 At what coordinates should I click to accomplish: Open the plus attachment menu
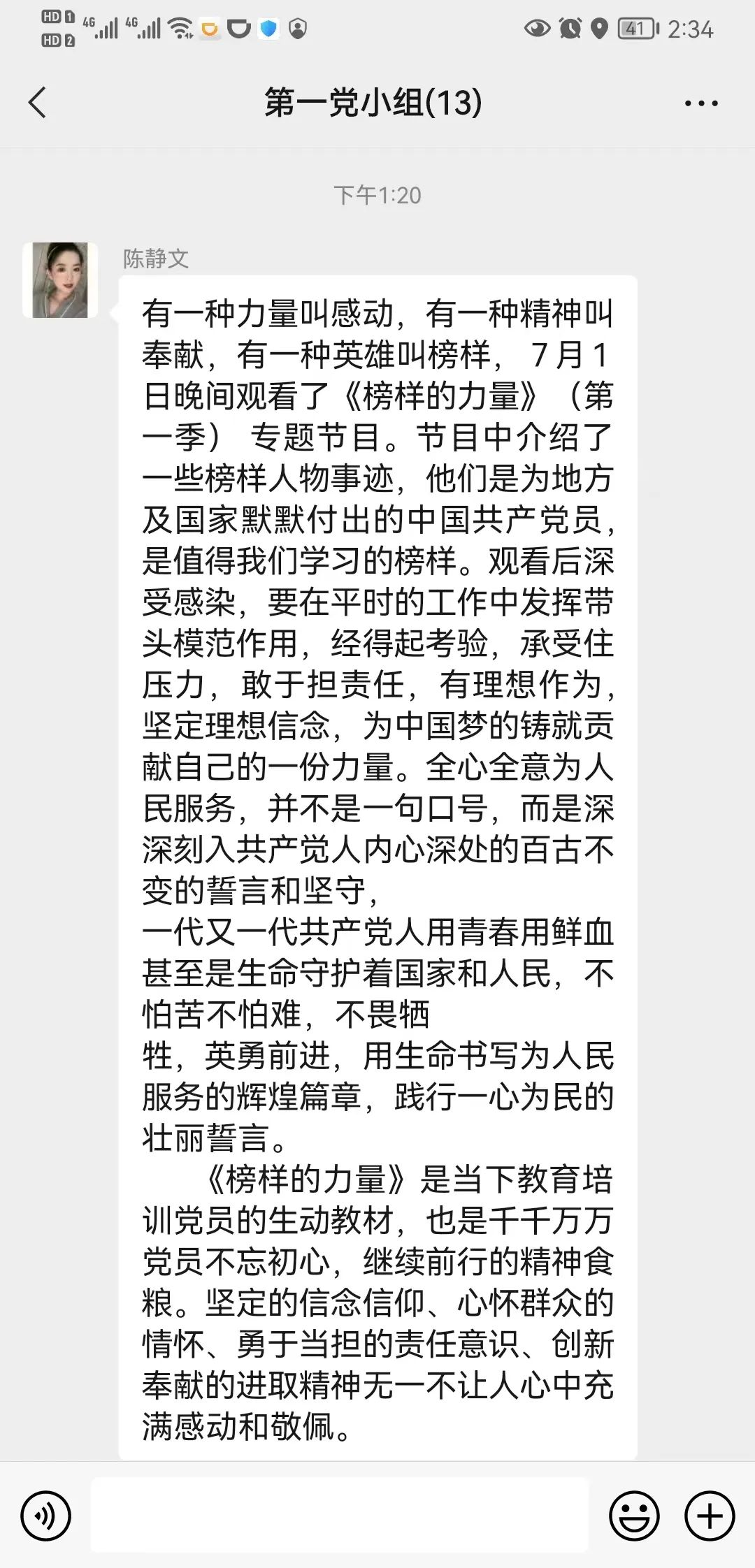coord(709,1516)
